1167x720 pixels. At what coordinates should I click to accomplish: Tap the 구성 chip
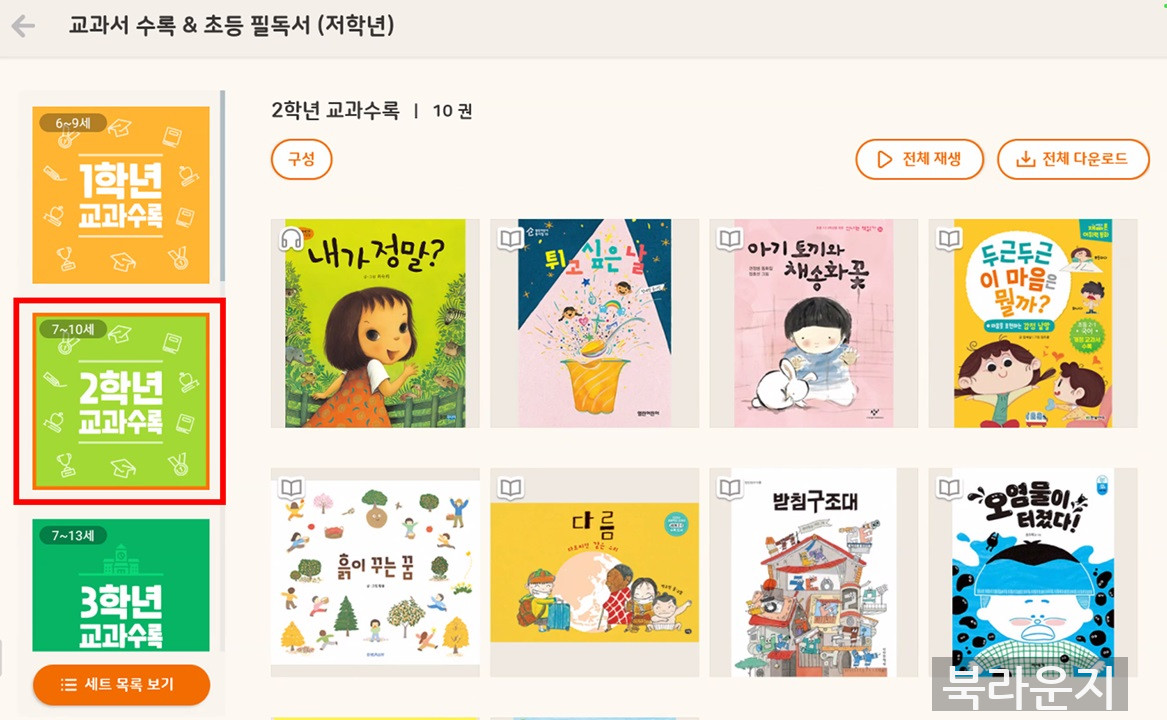[301, 160]
